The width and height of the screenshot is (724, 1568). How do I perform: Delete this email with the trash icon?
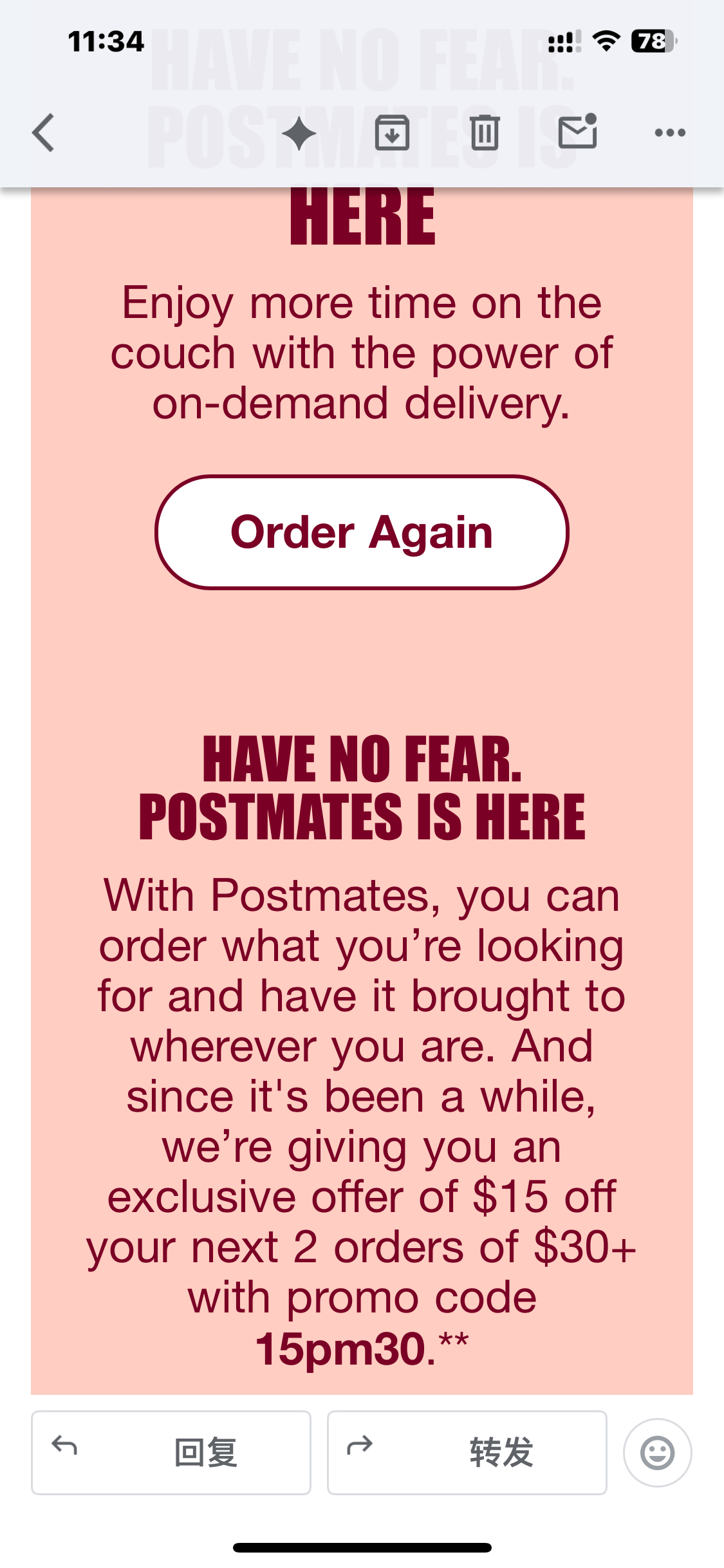pos(485,133)
